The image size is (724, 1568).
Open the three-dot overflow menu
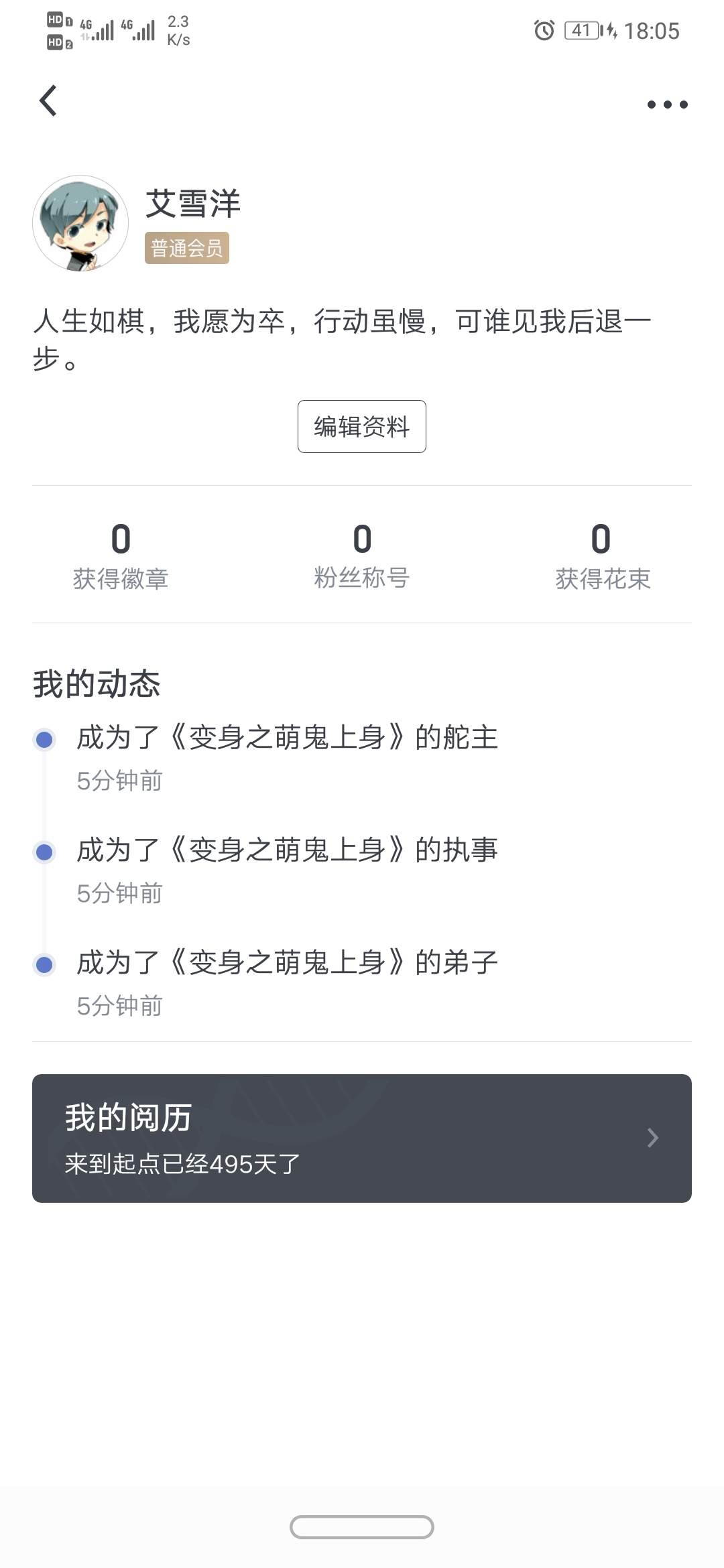(x=667, y=105)
